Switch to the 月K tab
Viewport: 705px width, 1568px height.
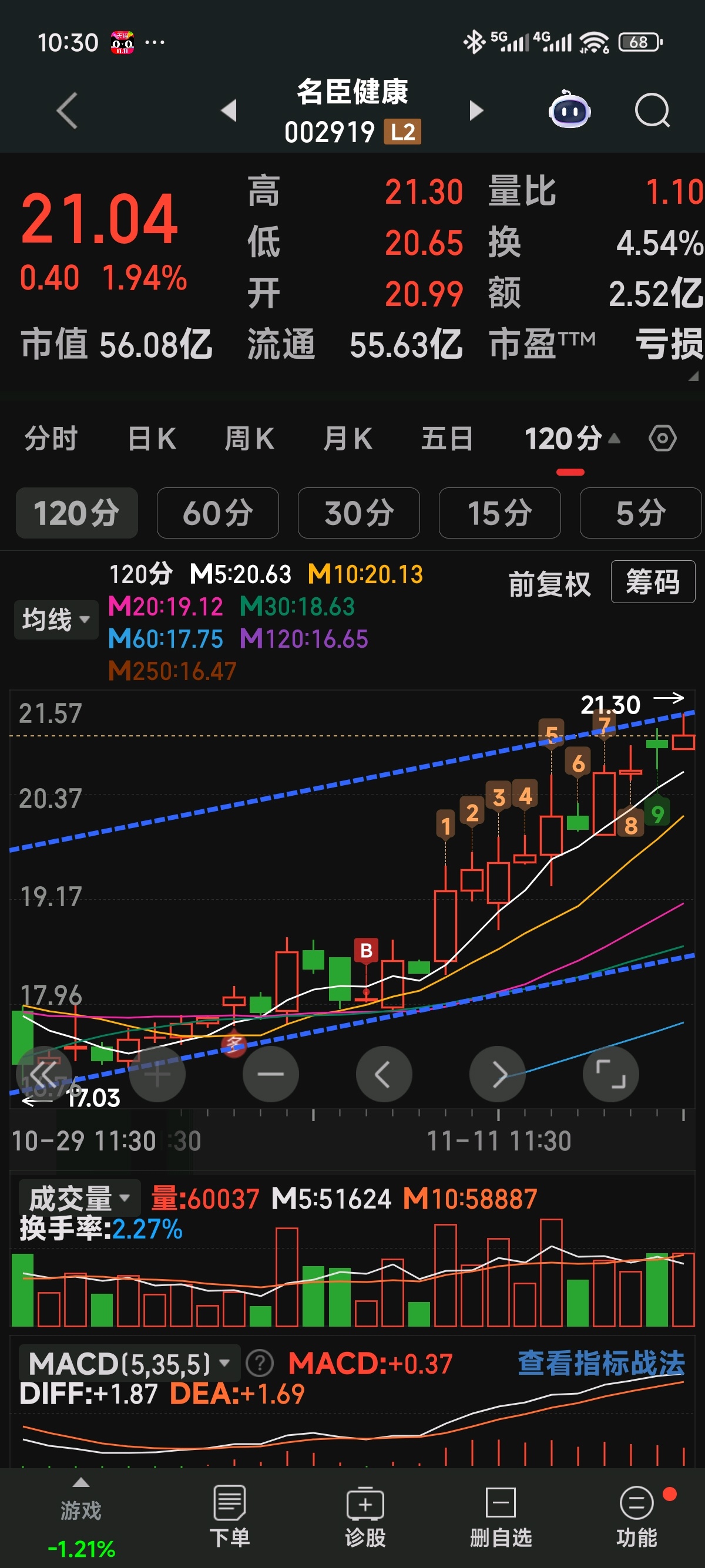click(x=348, y=439)
